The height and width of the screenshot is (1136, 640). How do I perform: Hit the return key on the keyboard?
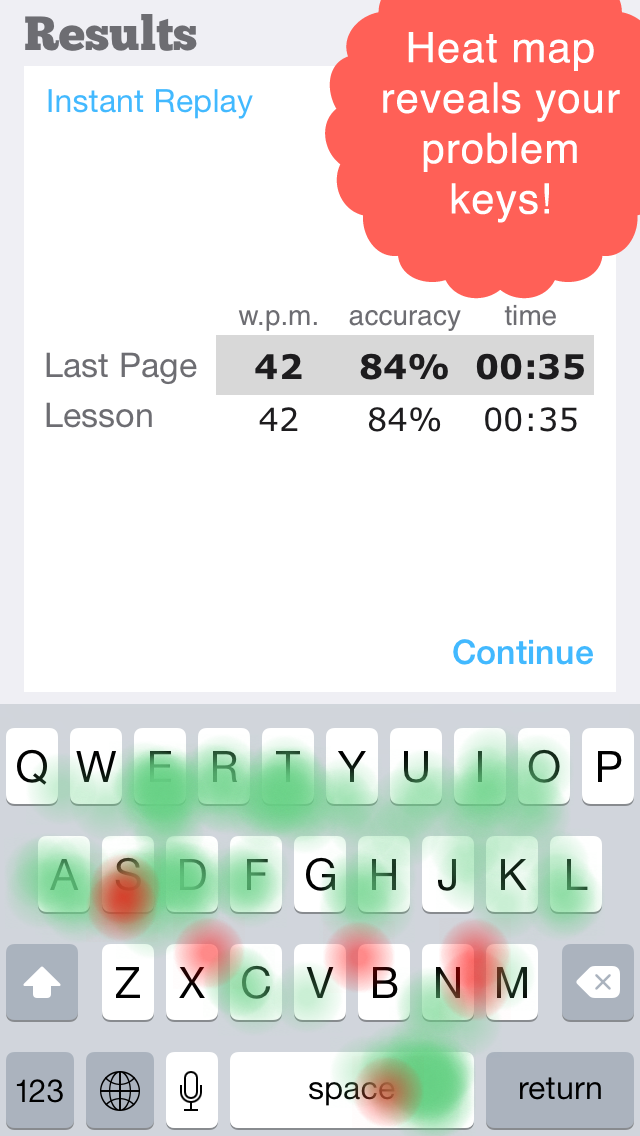coord(560,1089)
